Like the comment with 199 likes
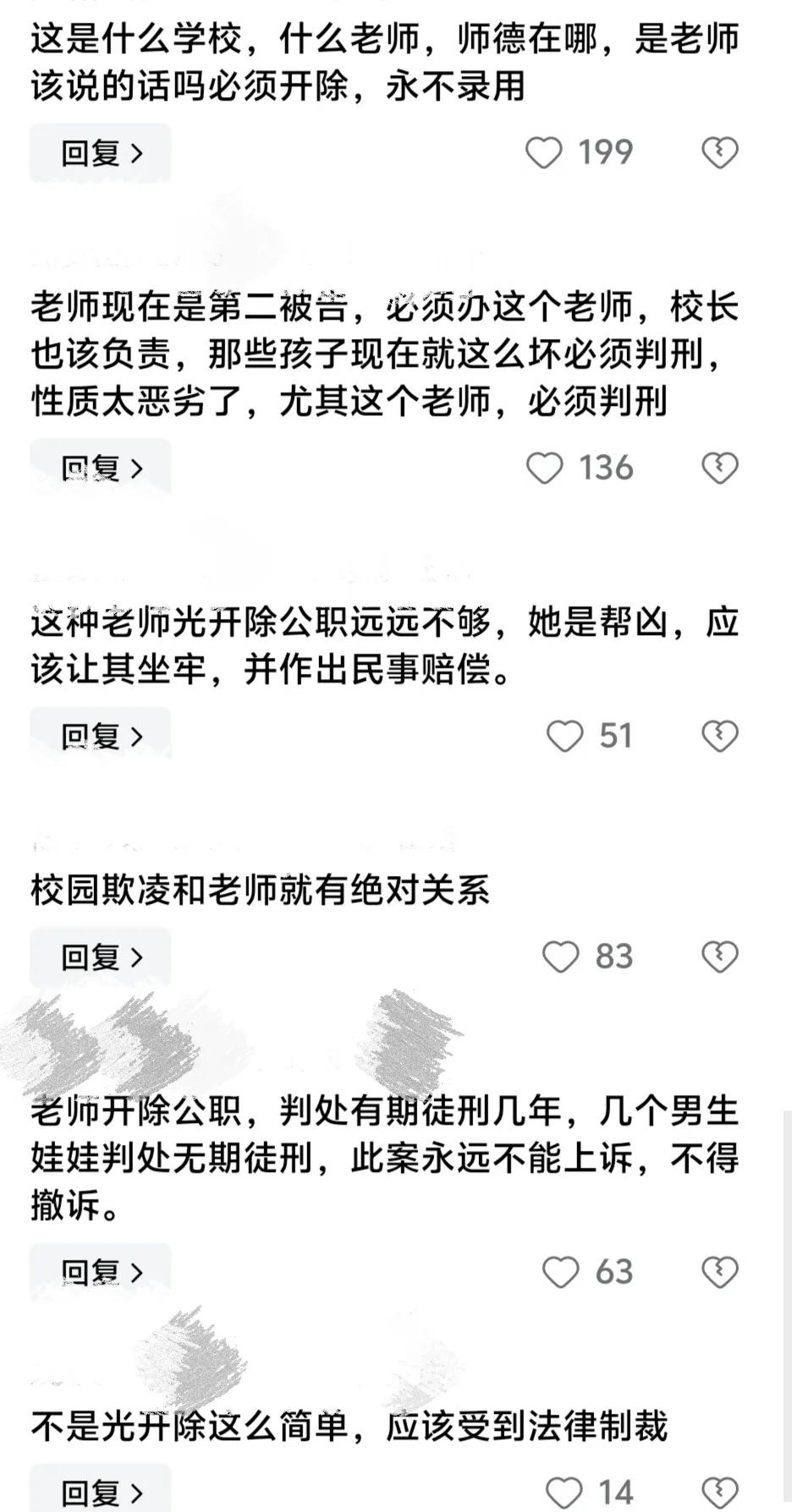792x1512 pixels. pyautogui.click(x=544, y=153)
